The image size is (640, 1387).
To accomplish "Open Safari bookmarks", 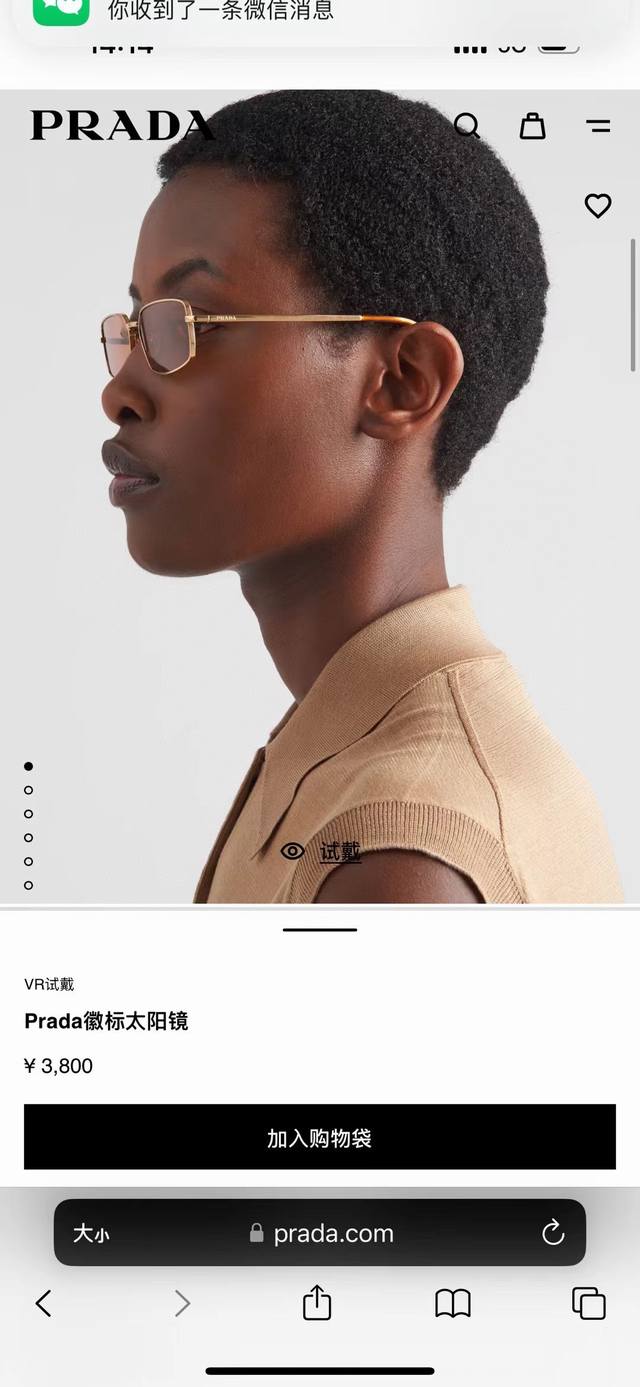I will 453,1303.
